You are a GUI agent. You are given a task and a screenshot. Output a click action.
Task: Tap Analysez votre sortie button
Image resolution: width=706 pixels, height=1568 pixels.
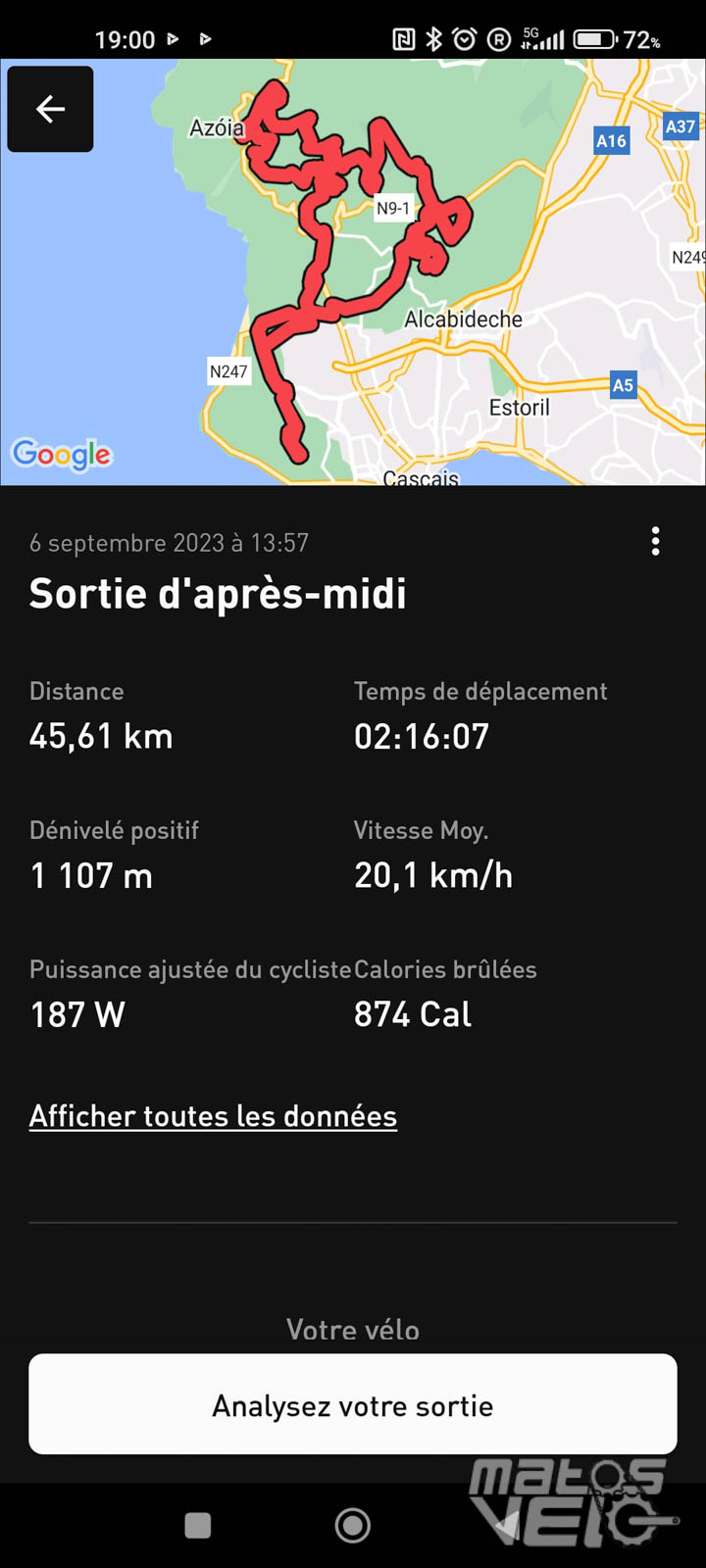(x=353, y=1404)
